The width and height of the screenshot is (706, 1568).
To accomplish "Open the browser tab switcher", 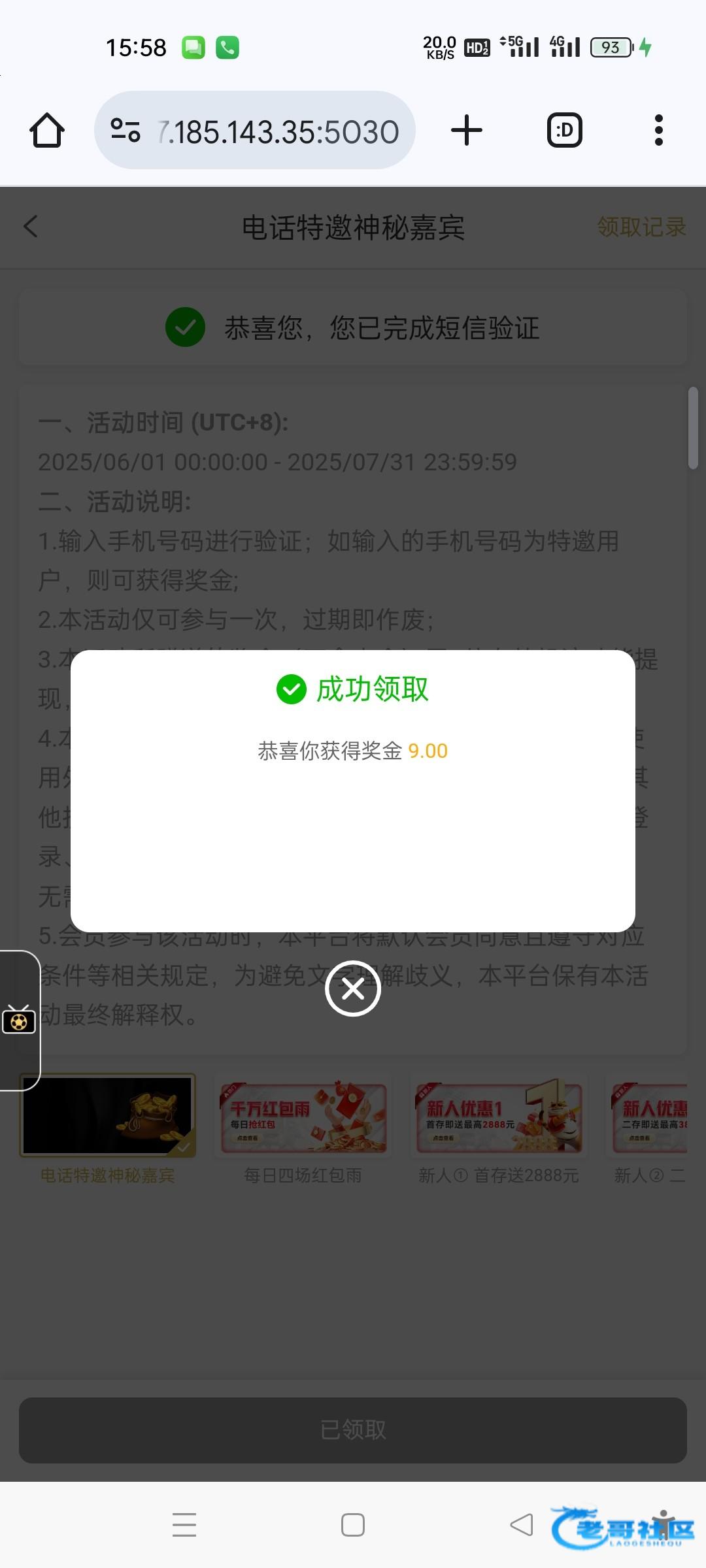I will pos(564,131).
